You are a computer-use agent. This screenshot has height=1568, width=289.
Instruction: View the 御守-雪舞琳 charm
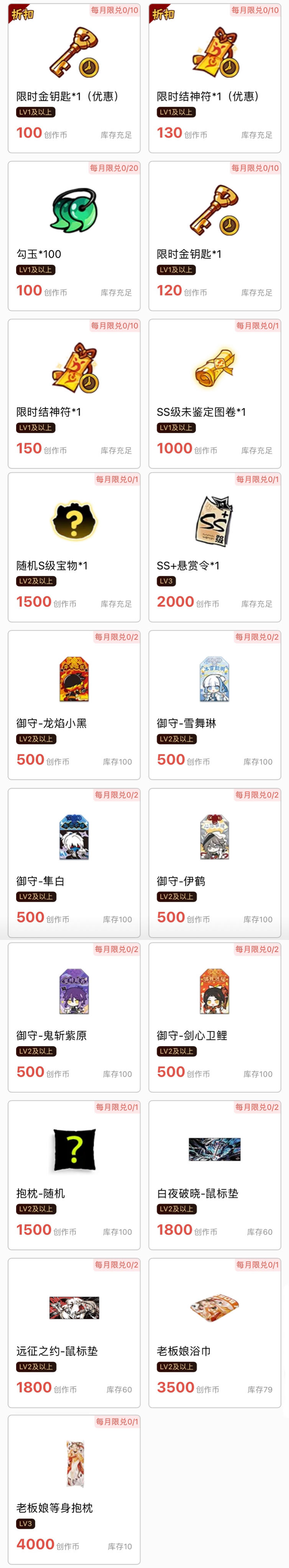pos(215,704)
